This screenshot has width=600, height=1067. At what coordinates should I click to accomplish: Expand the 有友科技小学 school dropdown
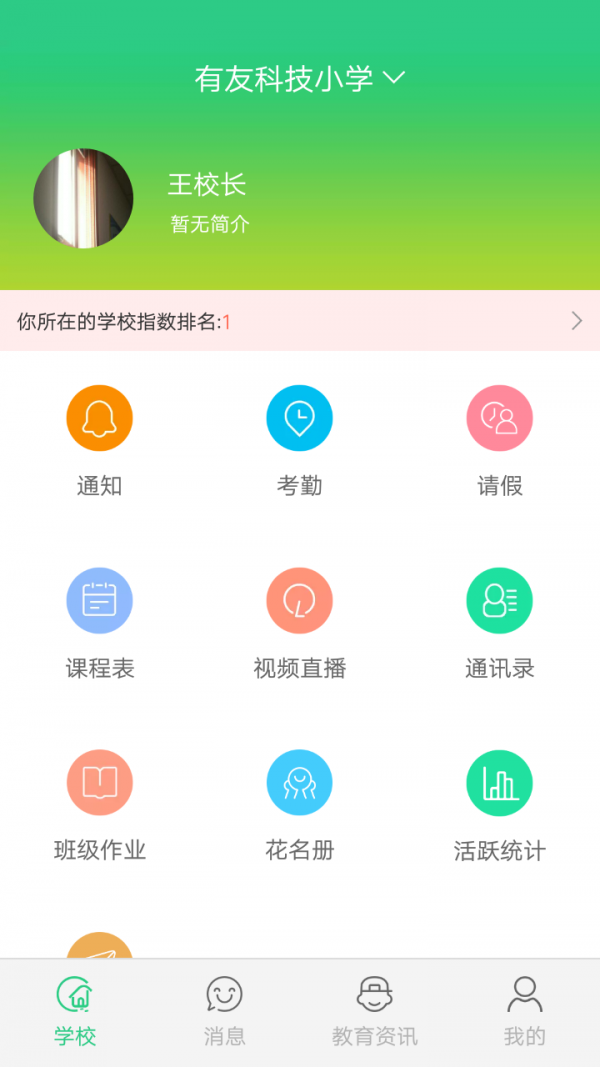pos(299,79)
